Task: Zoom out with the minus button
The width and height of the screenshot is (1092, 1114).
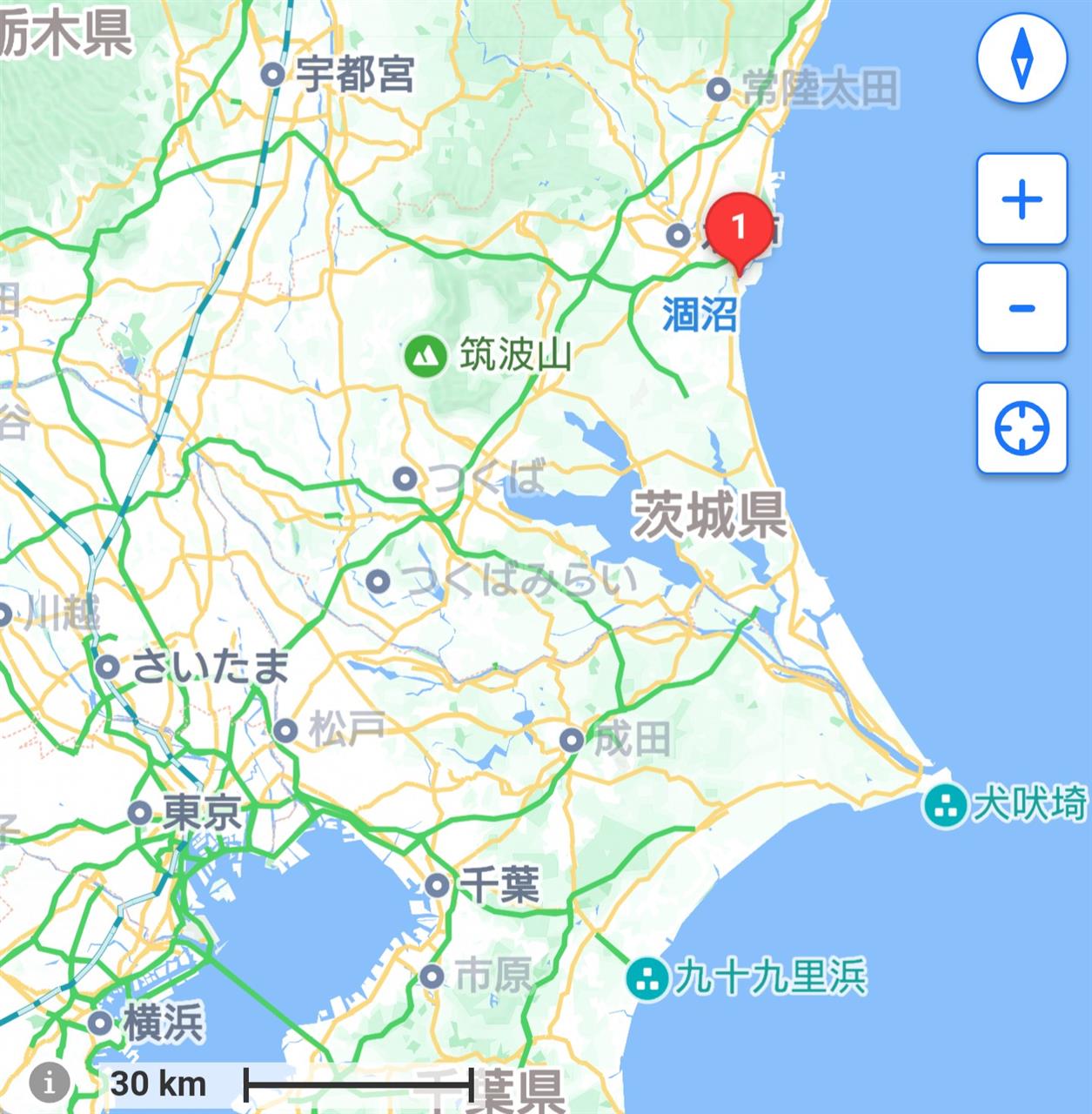Action: point(1022,308)
